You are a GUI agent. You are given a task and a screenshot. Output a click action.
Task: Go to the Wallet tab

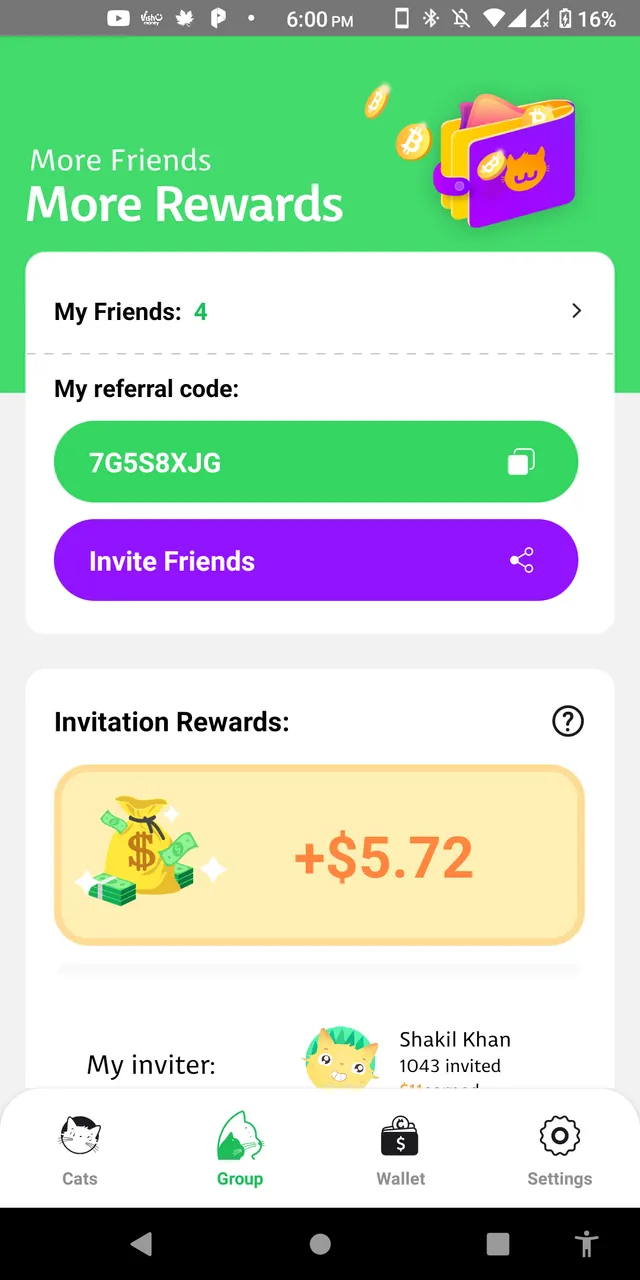pyautogui.click(x=400, y=1150)
